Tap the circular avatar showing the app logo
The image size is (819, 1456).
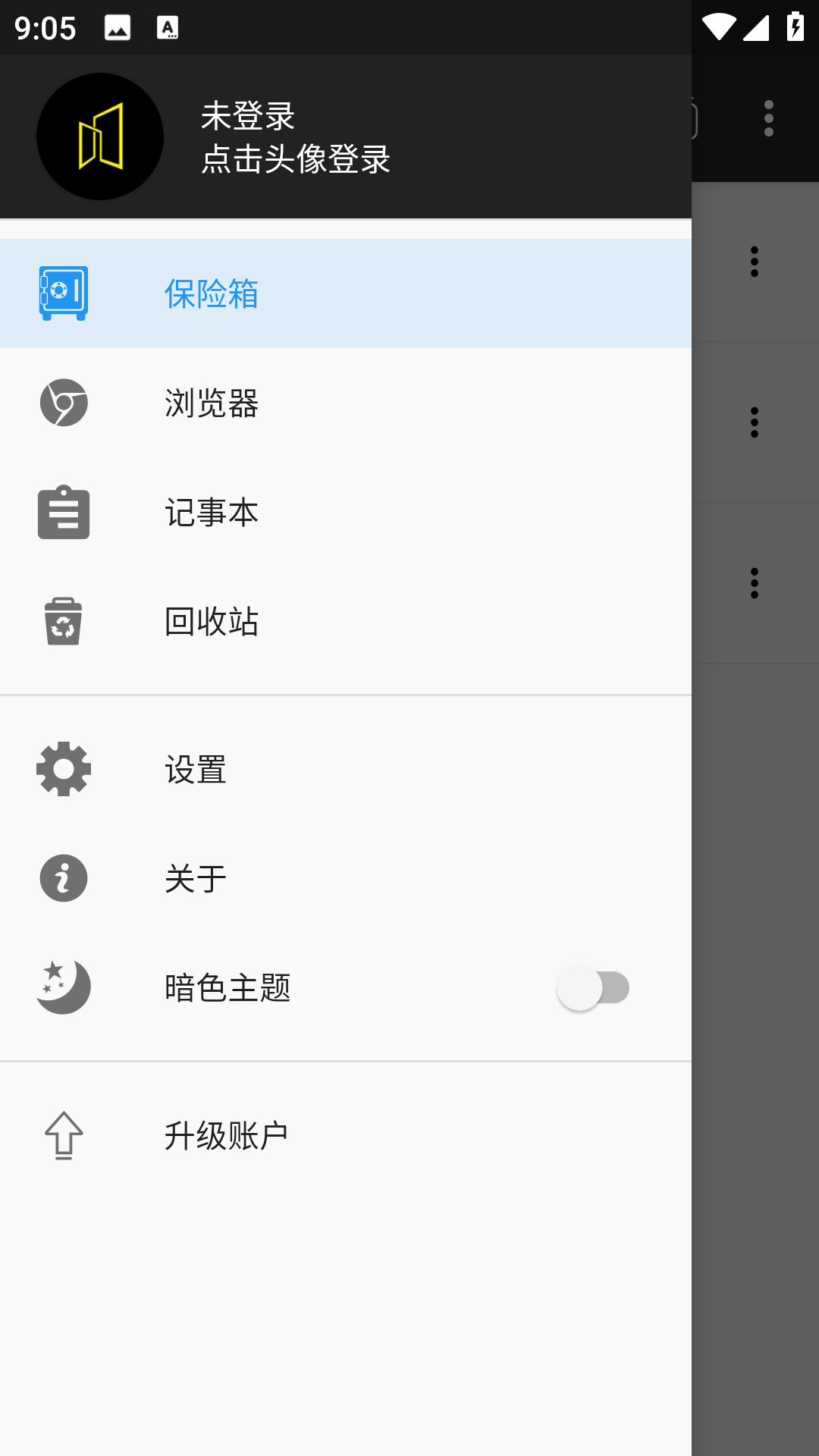(x=99, y=136)
